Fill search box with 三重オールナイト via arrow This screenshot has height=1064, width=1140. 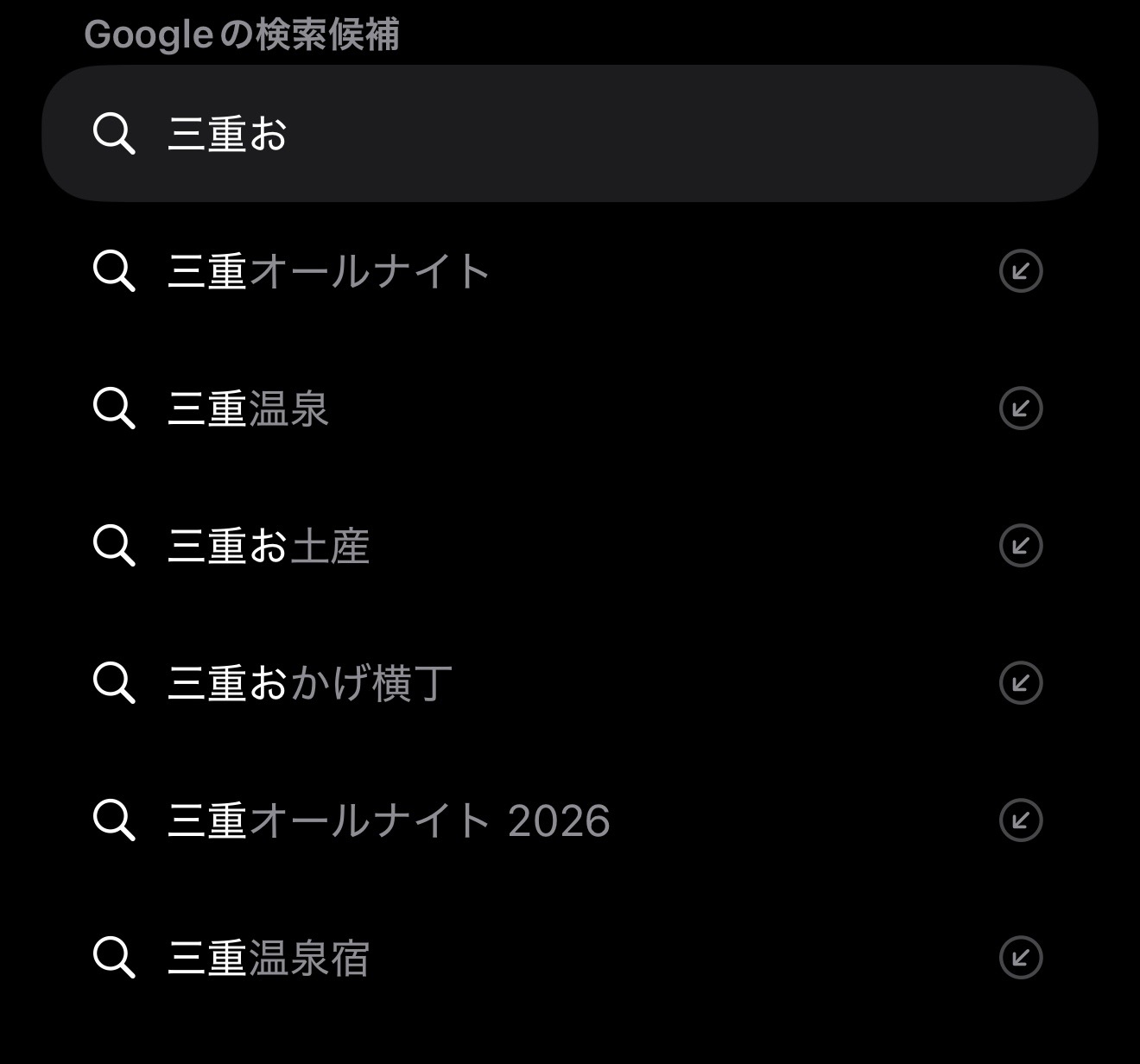click(1021, 271)
